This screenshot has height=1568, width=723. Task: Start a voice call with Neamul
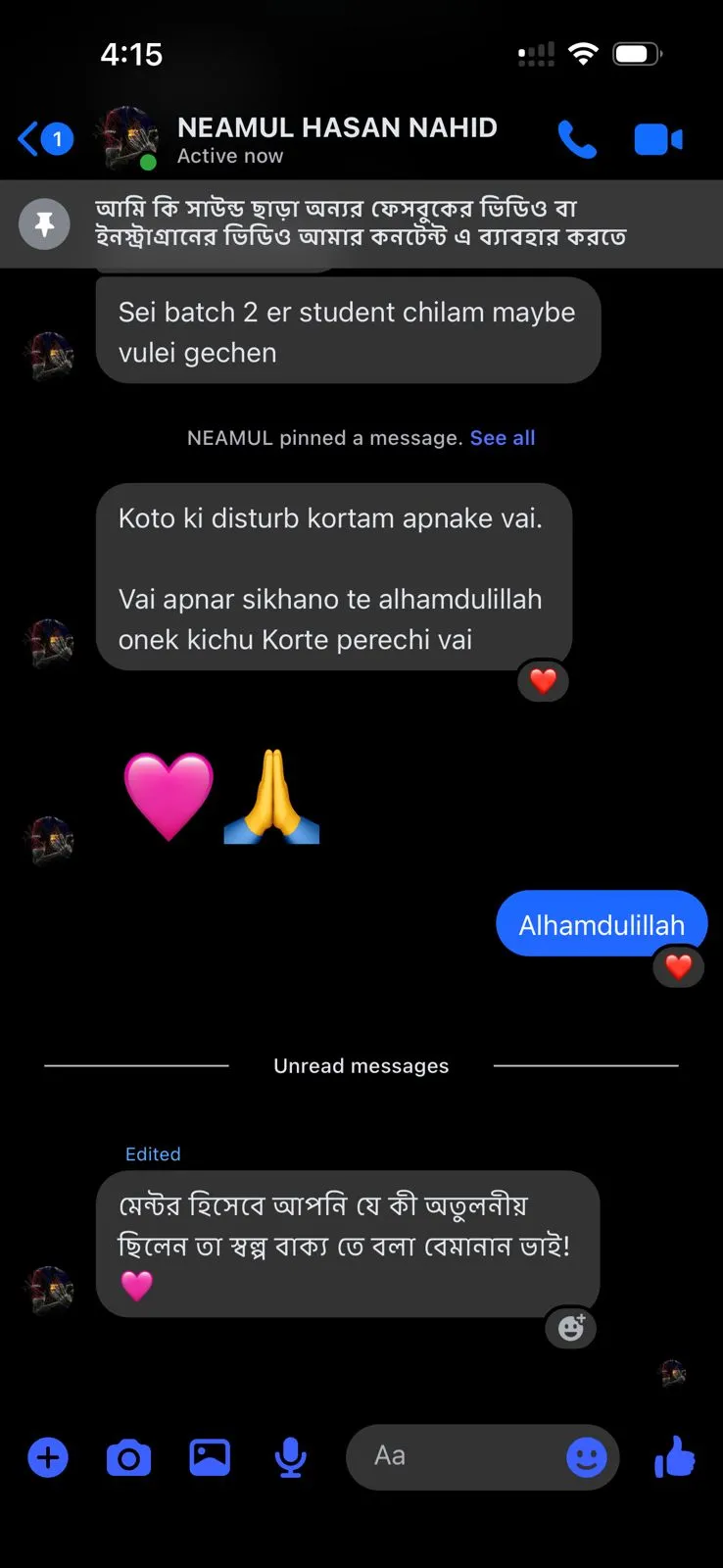pyautogui.click(x=577, y=139)
